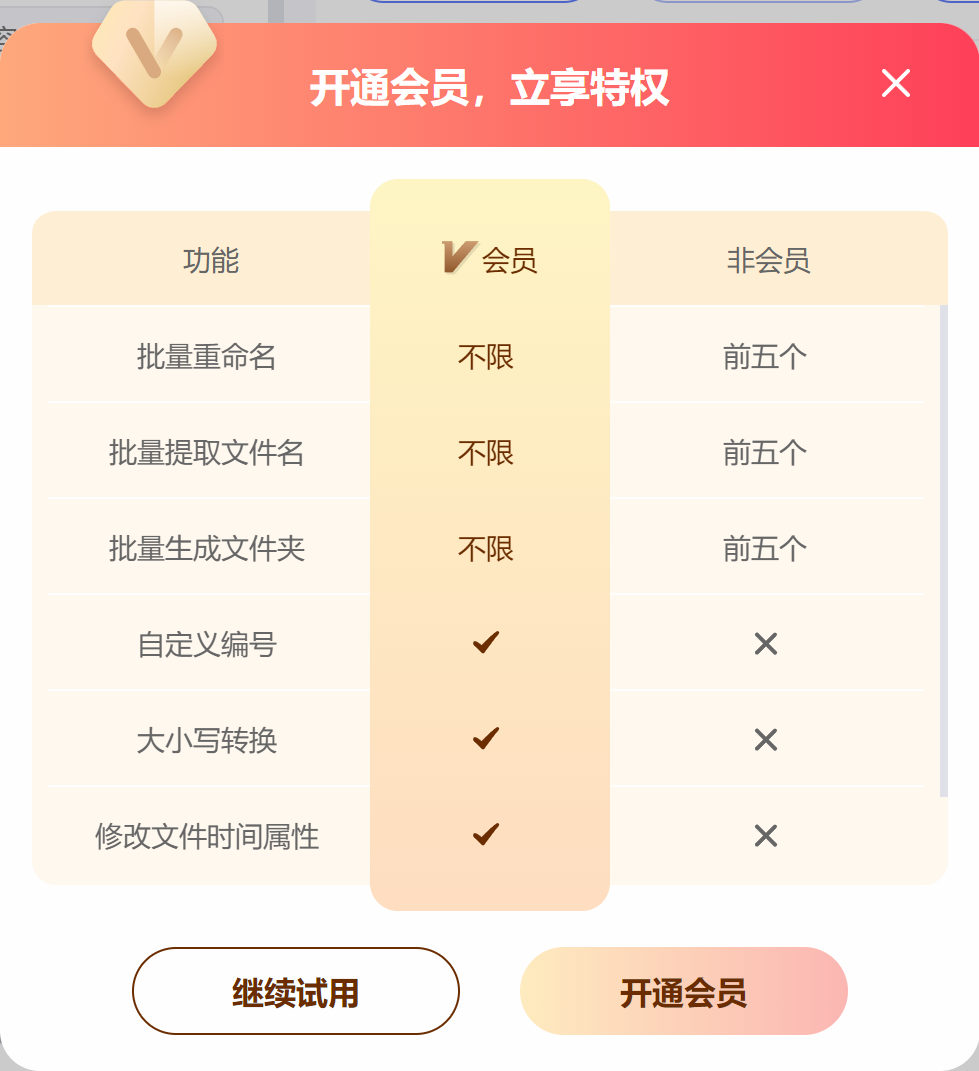This screenshot has height=1071, width=979.
Task: Click the 批量重命名 feature row label
Action: 208,355
